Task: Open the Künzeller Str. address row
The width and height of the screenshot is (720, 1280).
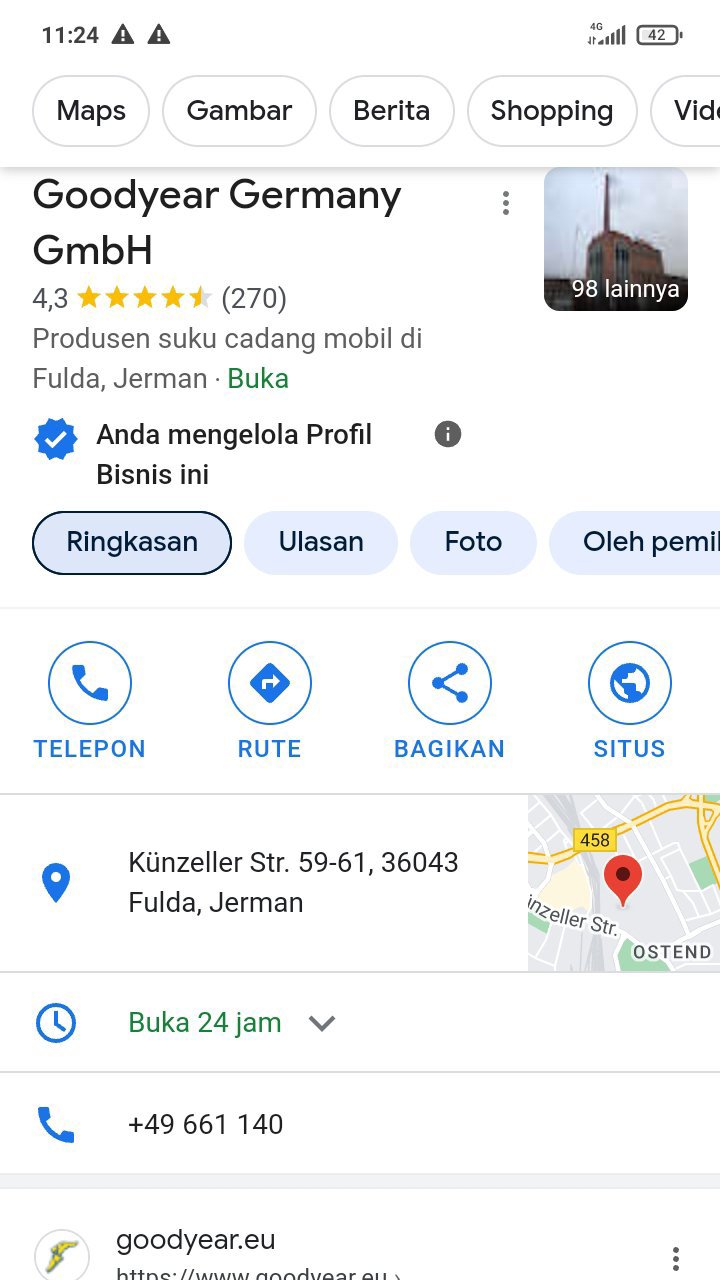Action: [x=293, y=882]
